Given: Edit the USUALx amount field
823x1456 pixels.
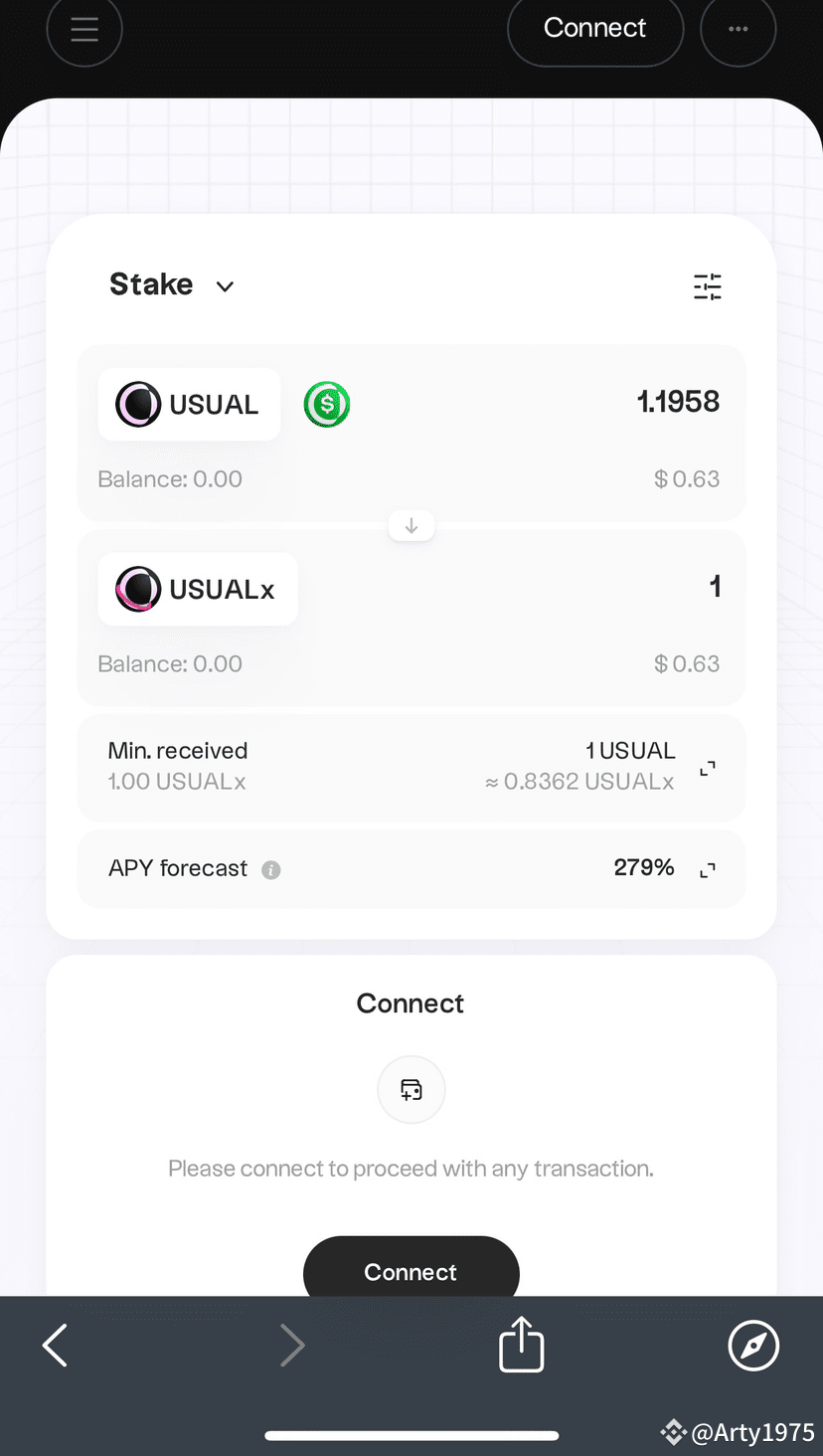Looking at the screenshot, I should point(714,587).
